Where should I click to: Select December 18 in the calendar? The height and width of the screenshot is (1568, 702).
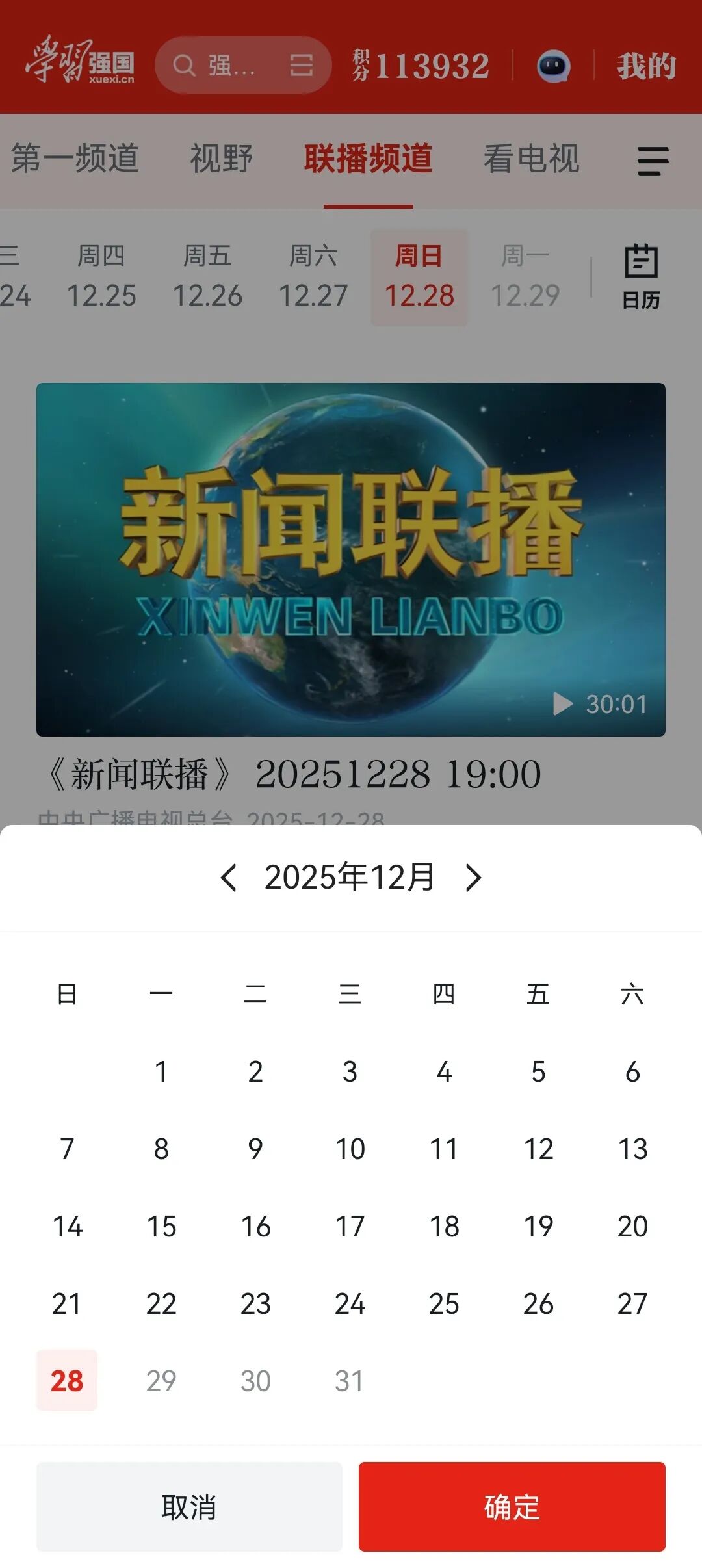pyautogui.click(x=444, y=1226)
